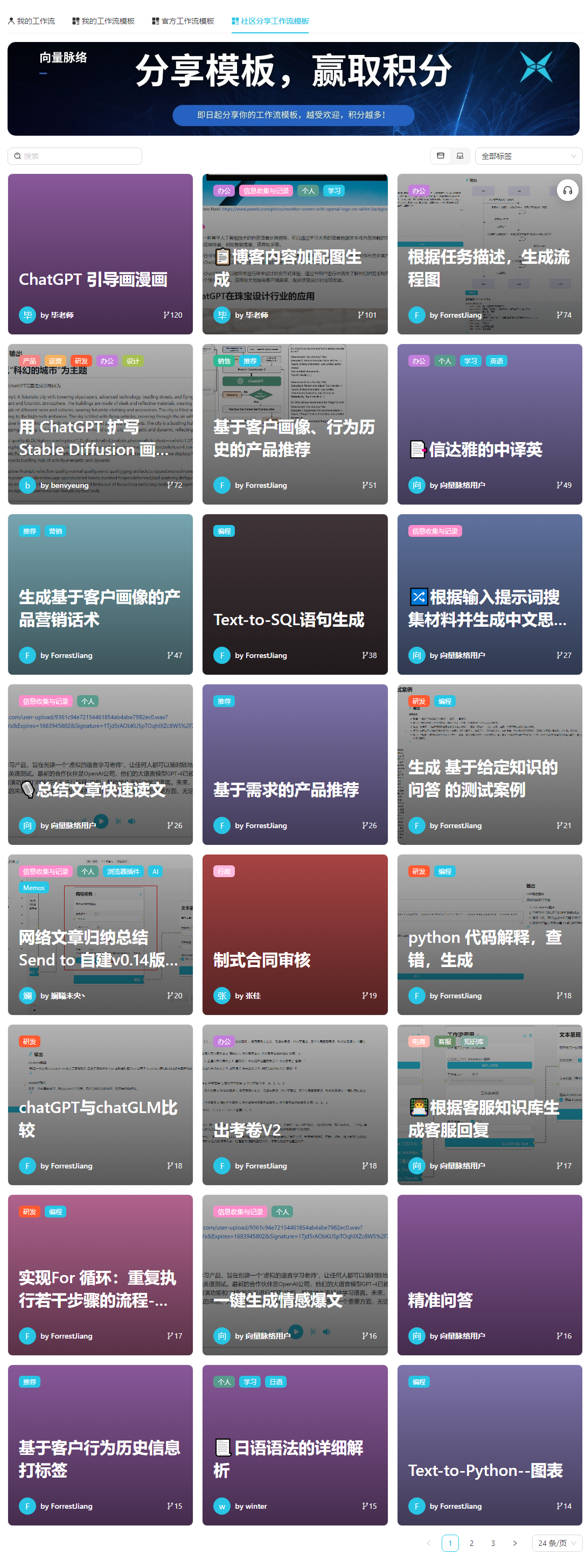Image resolution: width=585 pixels, height=1568 pixels.
Task: Switch to the alternate layout view icon
Action: pos(459,157)
